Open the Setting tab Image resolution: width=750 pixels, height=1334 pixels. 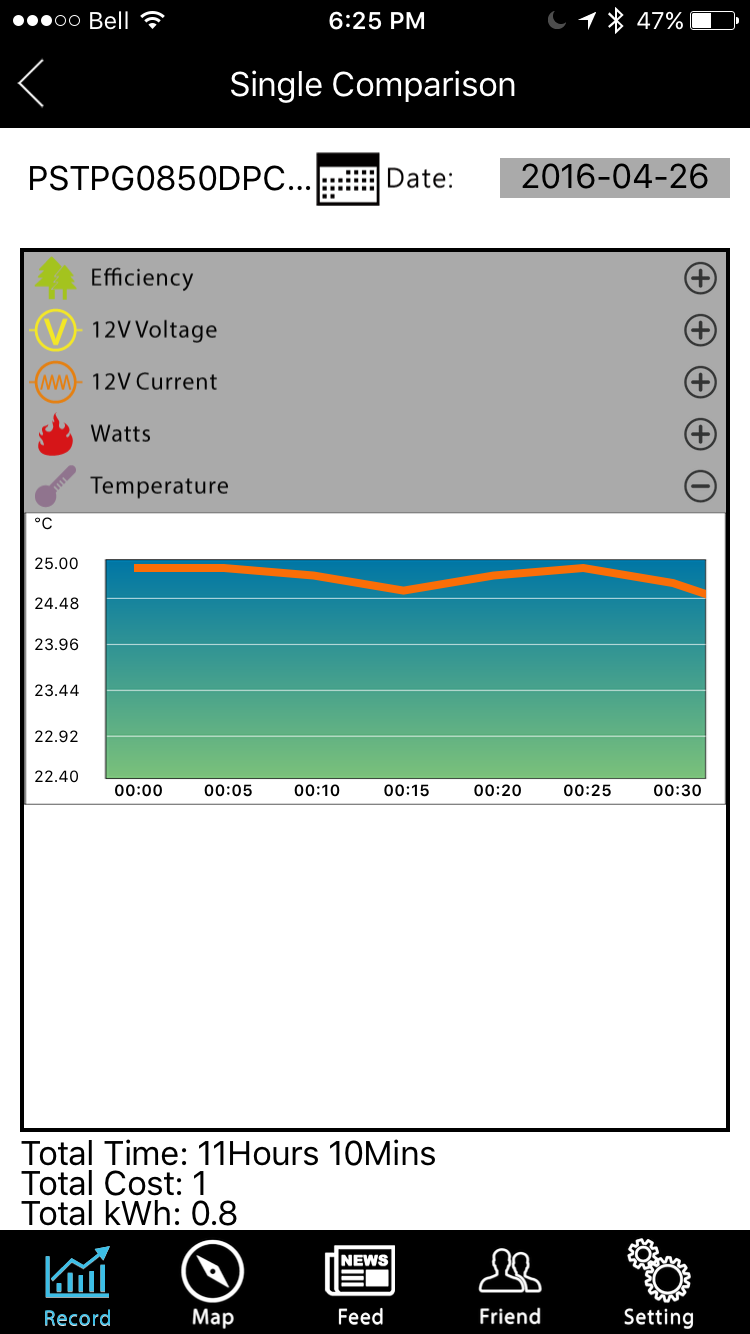(658, 1285)
